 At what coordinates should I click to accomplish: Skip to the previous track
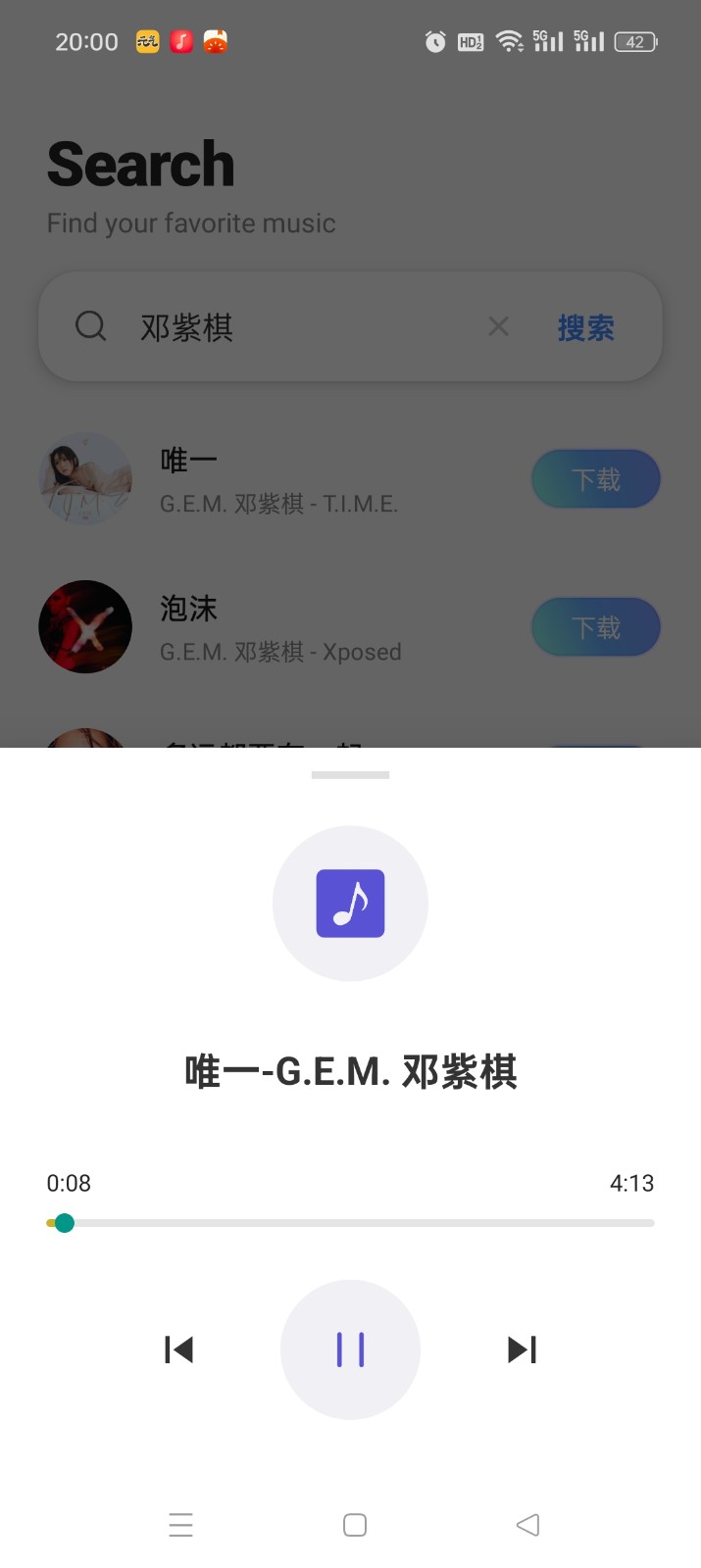point(178,1349)
